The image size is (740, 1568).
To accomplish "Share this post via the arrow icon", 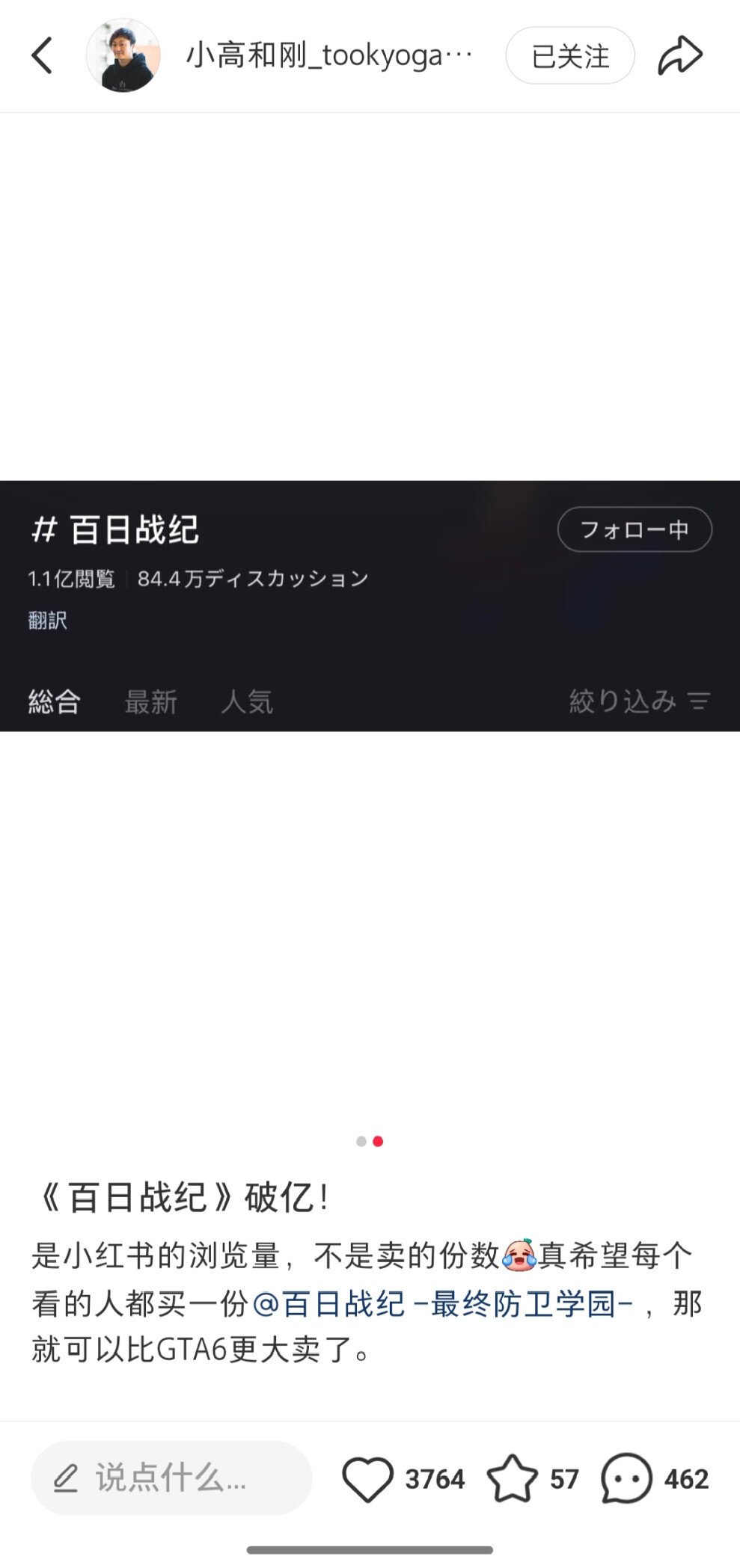I will pos(680,56).
